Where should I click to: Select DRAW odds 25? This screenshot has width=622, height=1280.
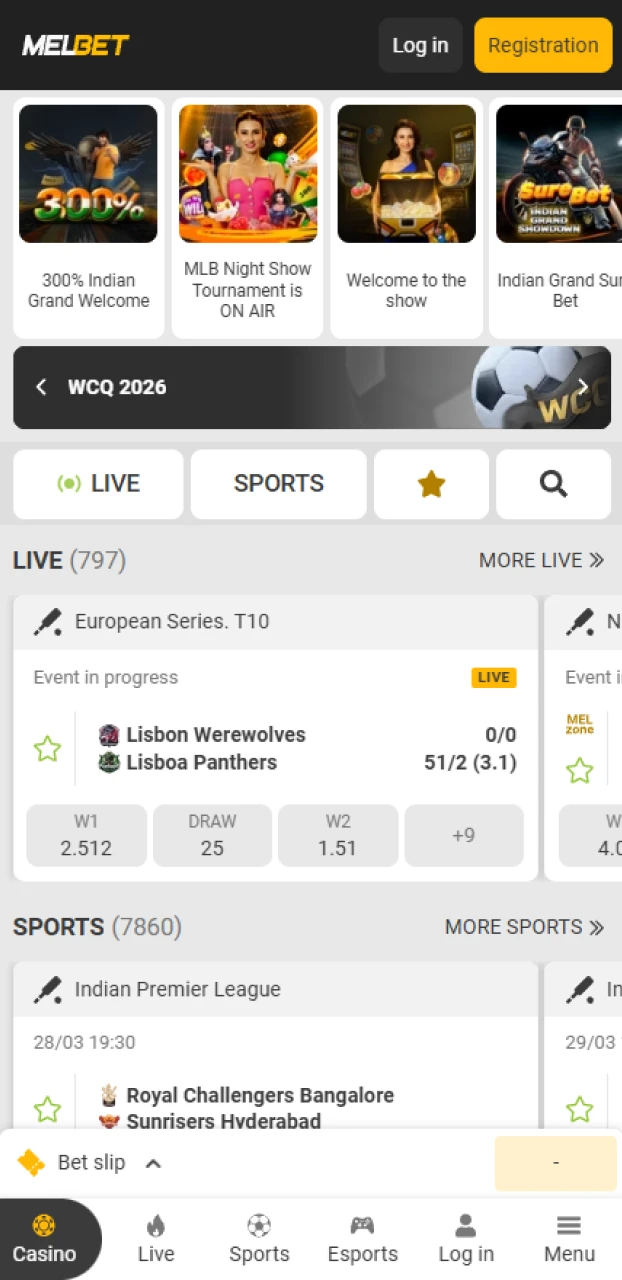click(212, 836)
